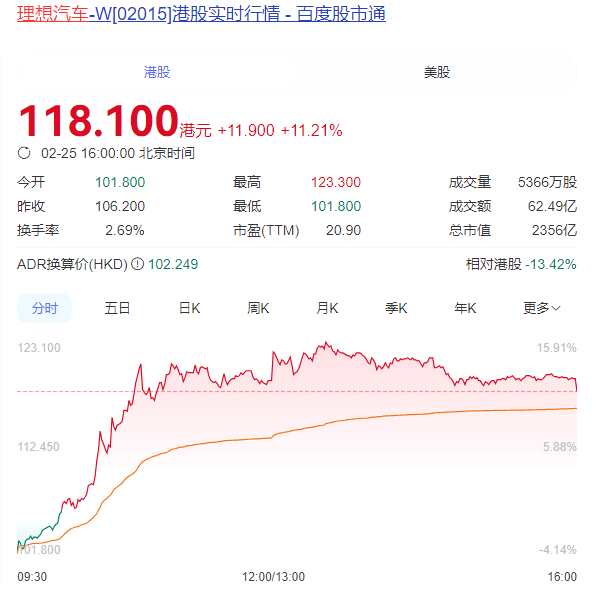Display the 年K chart
This screenshot has height=590, width=602.
465,308
